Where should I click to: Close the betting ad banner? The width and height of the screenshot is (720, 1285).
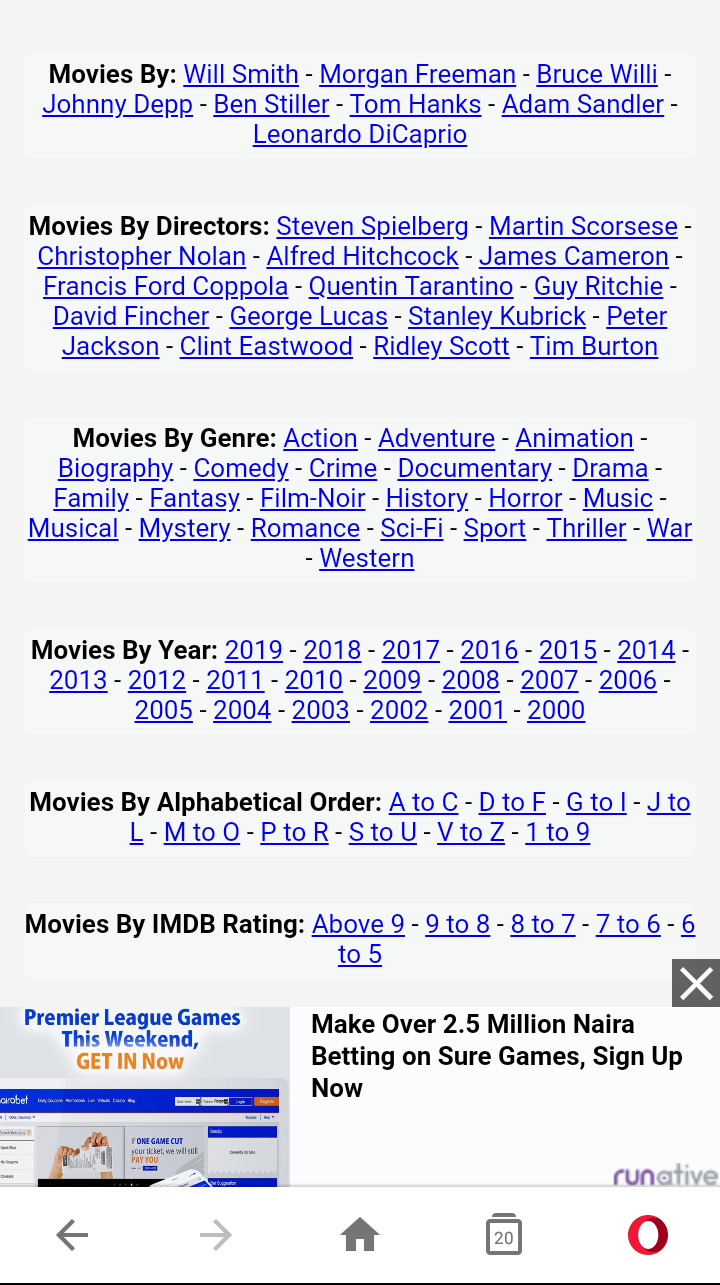coord(696,984)
